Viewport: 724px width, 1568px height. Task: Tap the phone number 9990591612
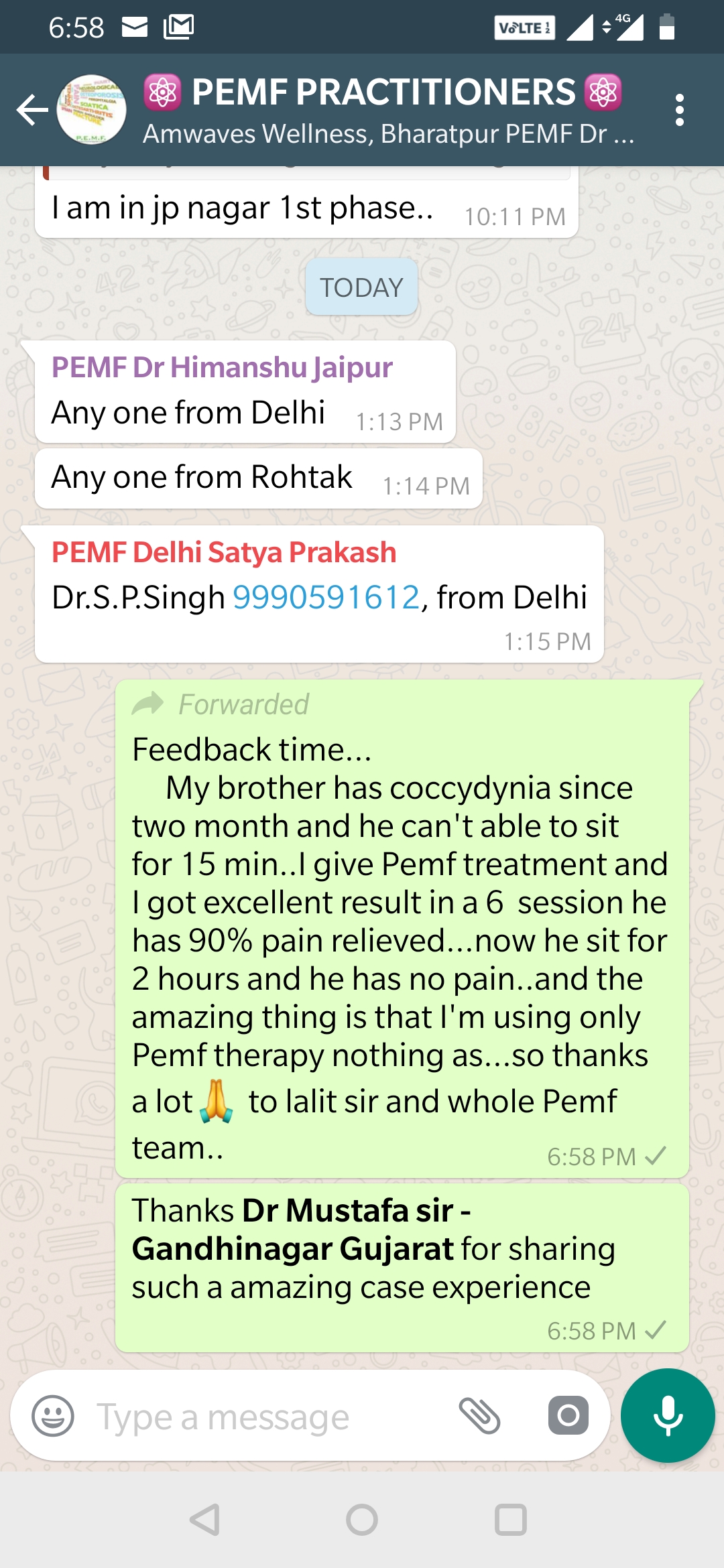[x=326, y=597]
